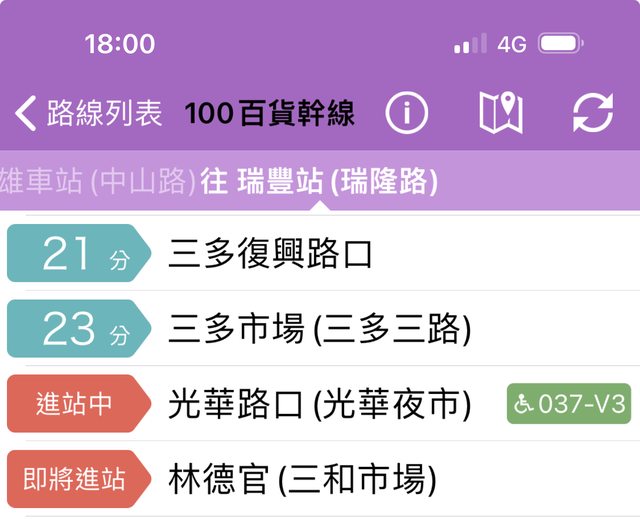This screenshot has width=640, height=521.
Task: Tap bus plate 037-V3
Action: point(569,404)
